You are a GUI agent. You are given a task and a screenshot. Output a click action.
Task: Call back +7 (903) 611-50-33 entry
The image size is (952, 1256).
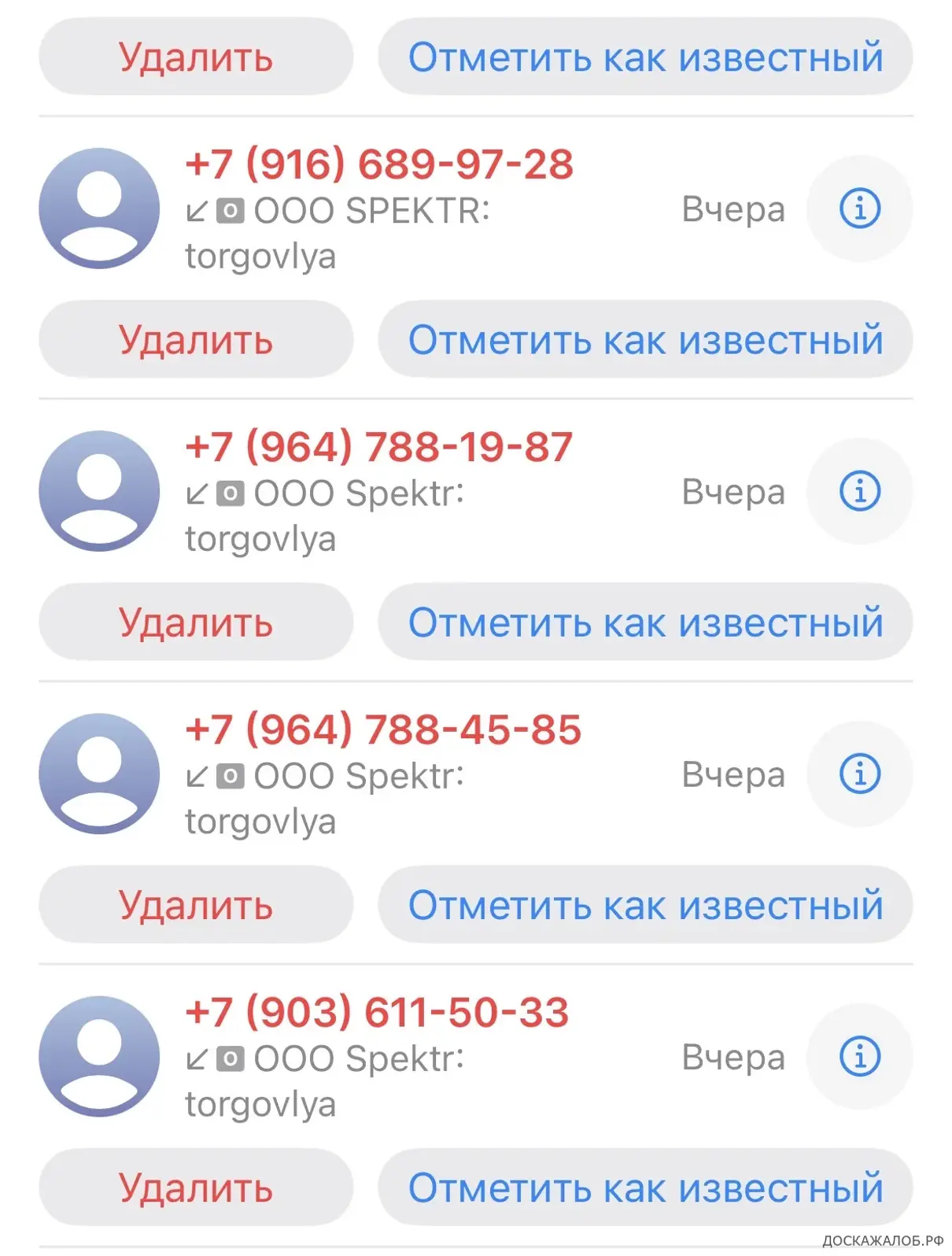click(376, 1013)
